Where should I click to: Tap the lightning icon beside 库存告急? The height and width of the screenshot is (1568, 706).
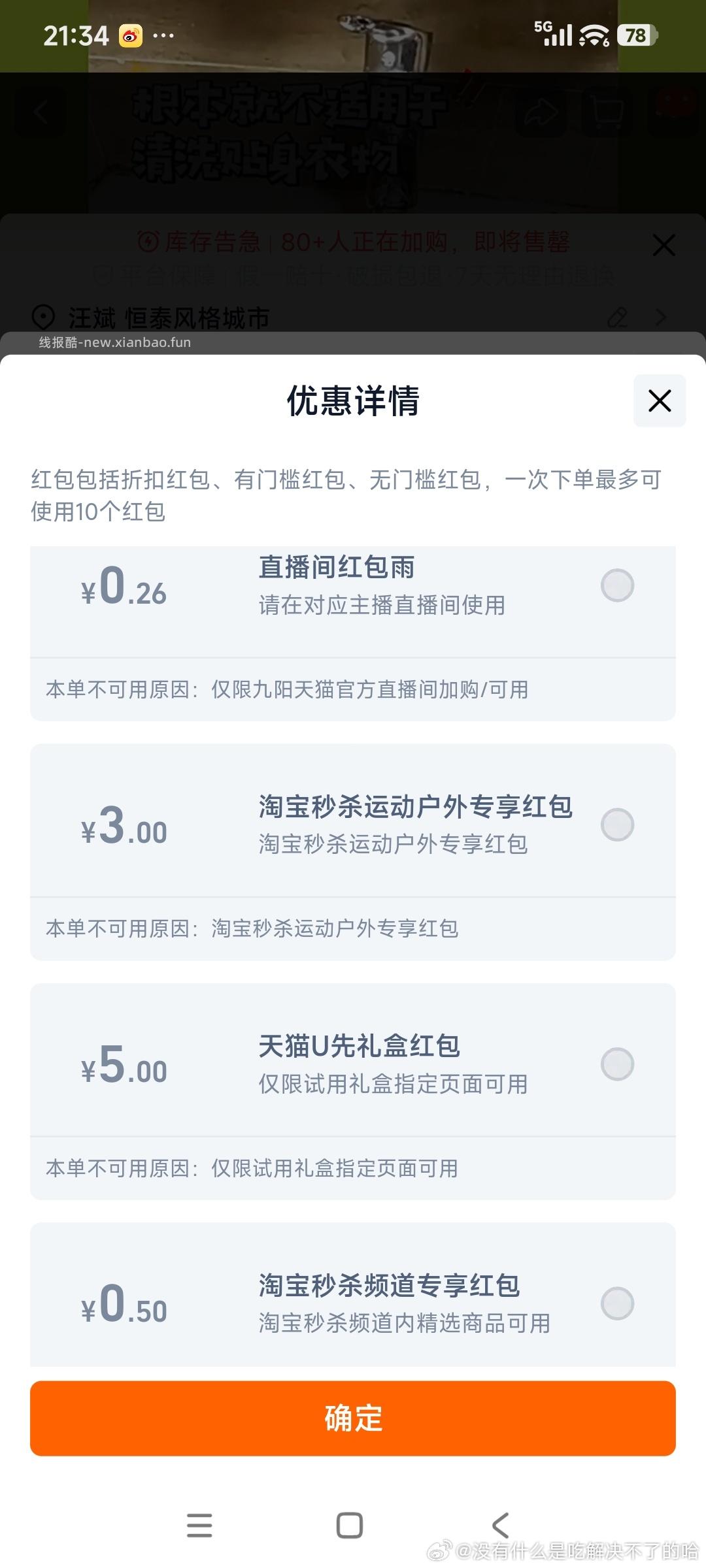[x=149, y=242]
